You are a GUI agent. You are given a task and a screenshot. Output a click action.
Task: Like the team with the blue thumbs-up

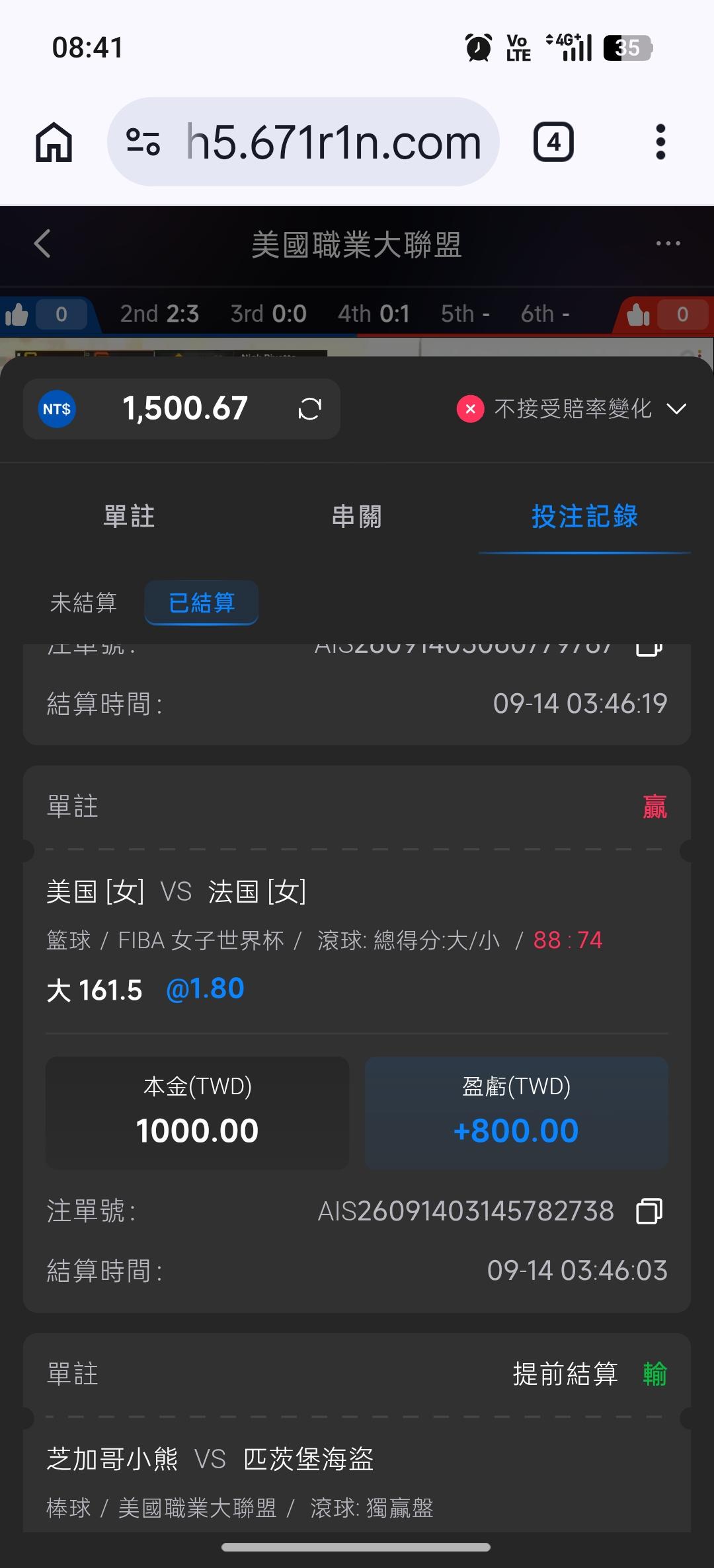[x=17, y=315]
